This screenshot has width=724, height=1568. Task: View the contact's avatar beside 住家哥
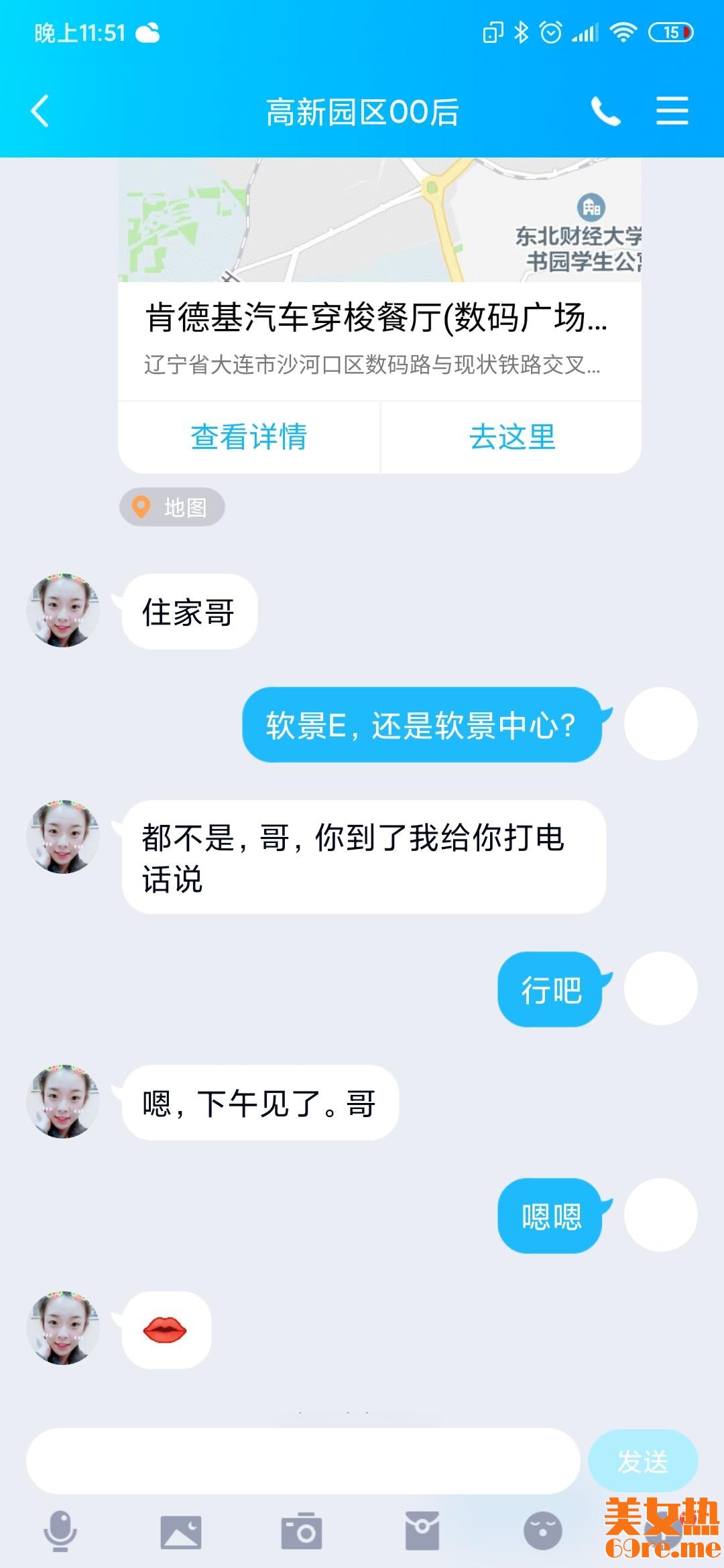tap(63, 610)
